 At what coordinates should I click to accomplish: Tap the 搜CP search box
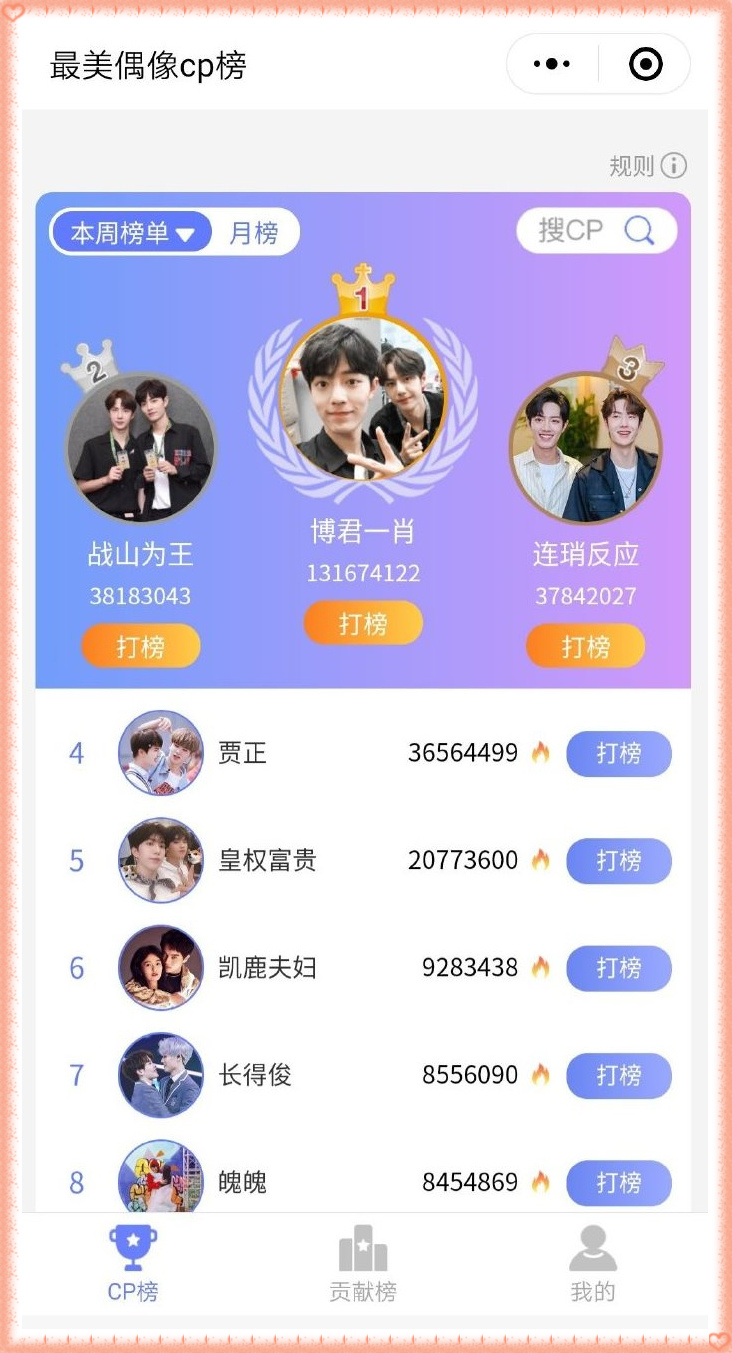pos(596,231)
